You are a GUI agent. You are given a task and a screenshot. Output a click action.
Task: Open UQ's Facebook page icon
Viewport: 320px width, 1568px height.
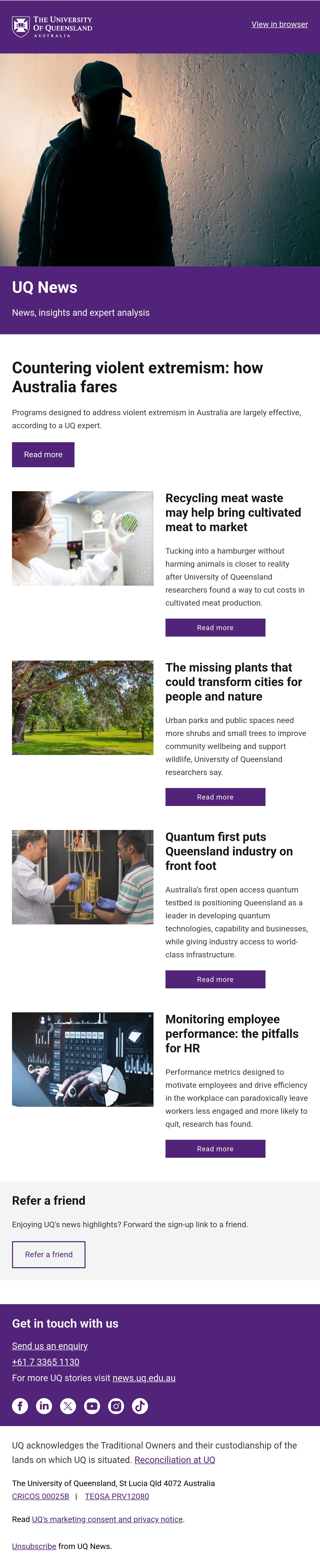[20, 1405]
